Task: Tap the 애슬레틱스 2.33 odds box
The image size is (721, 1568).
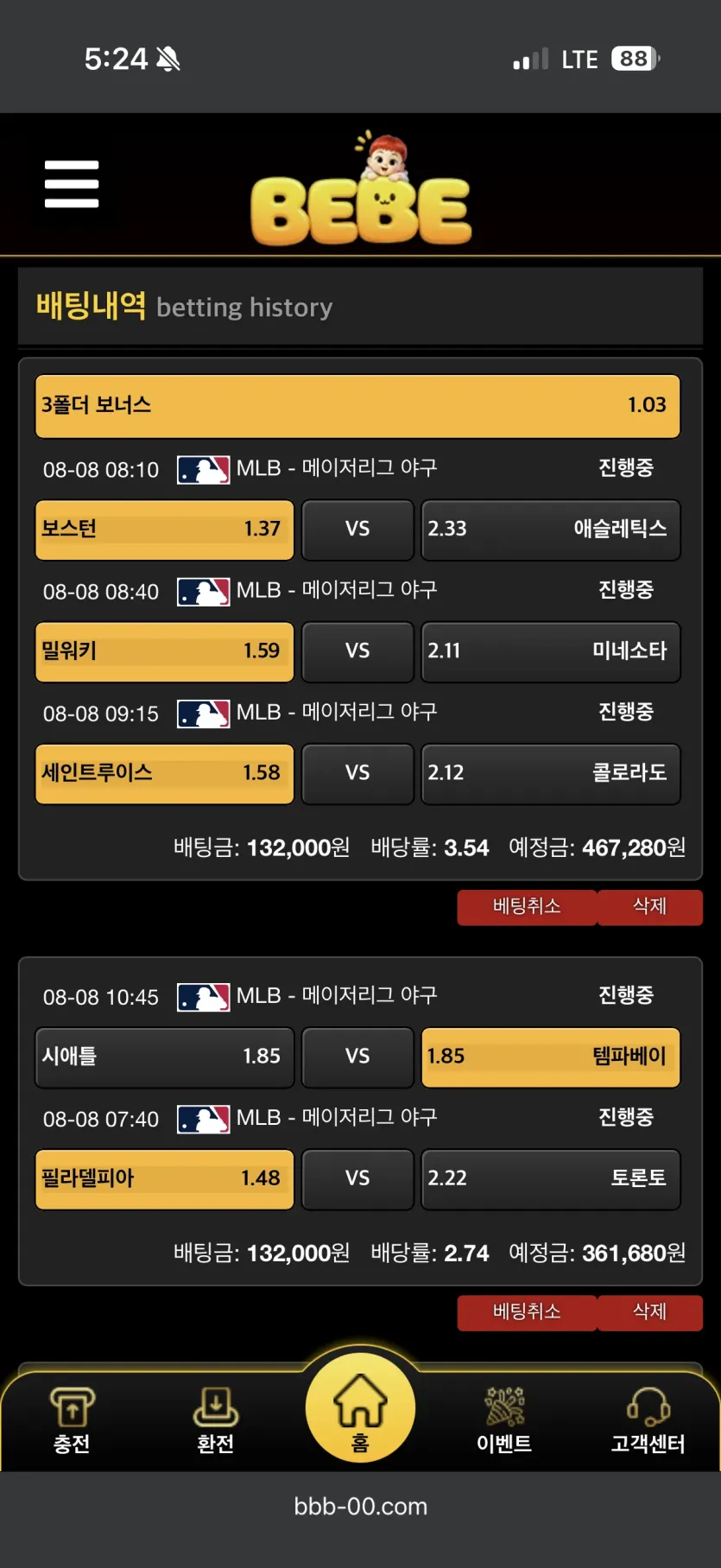Action: pyautogui.click(x=551, y=529)
